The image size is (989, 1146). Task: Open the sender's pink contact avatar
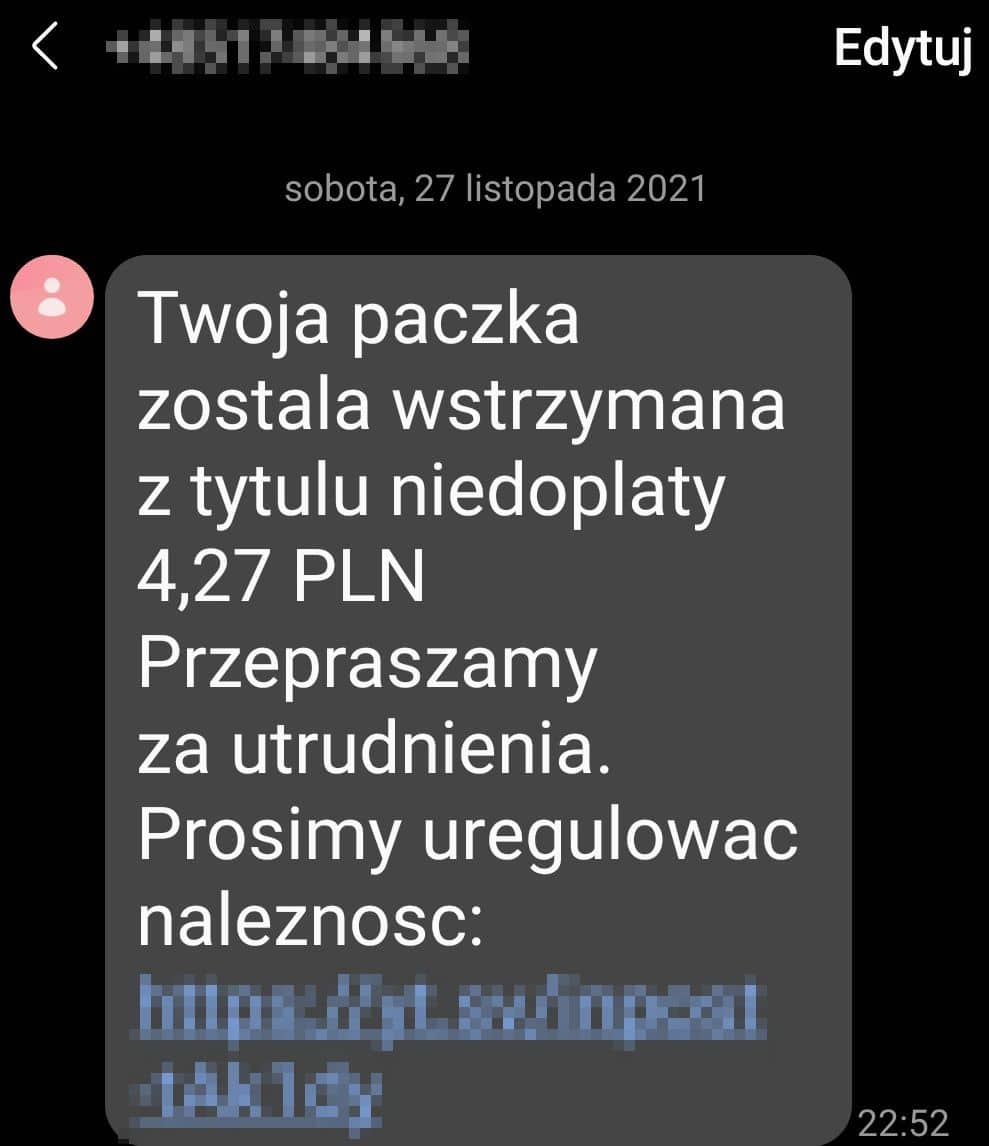52,297
